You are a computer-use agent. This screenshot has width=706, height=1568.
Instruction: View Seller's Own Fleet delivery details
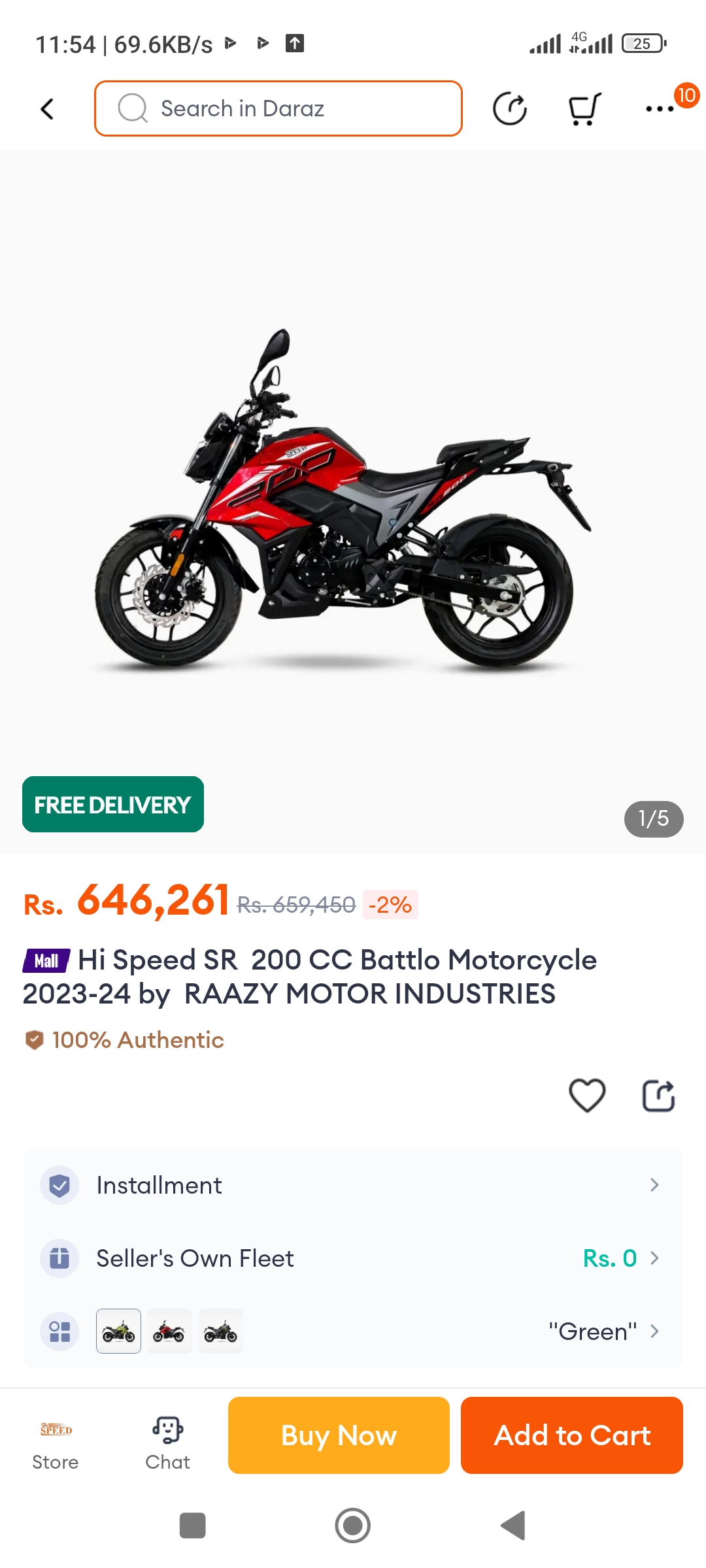pyautogui.click(x=353, y=1258)
